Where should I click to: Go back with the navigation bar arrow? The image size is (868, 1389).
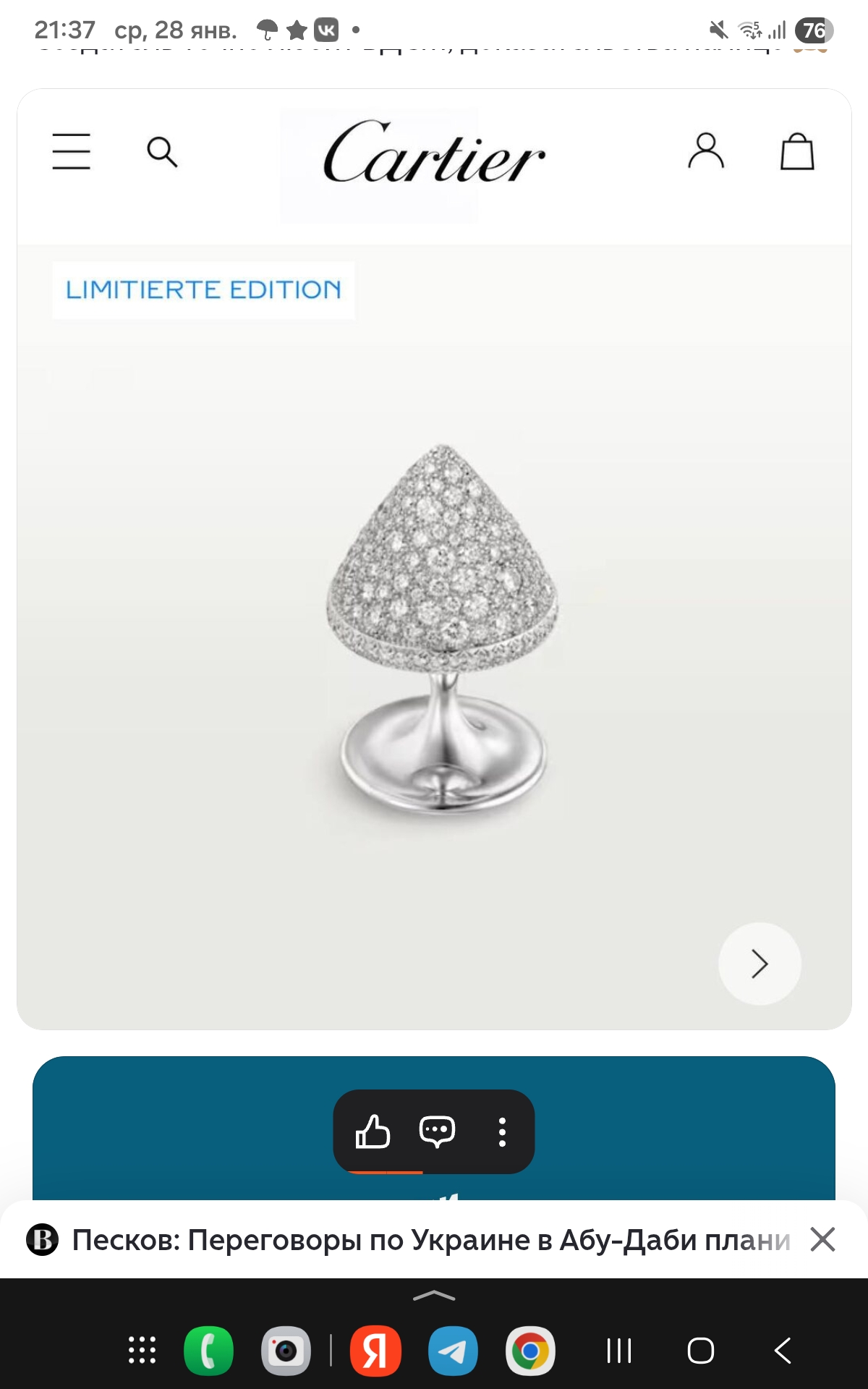click(x=783, y=1350)
